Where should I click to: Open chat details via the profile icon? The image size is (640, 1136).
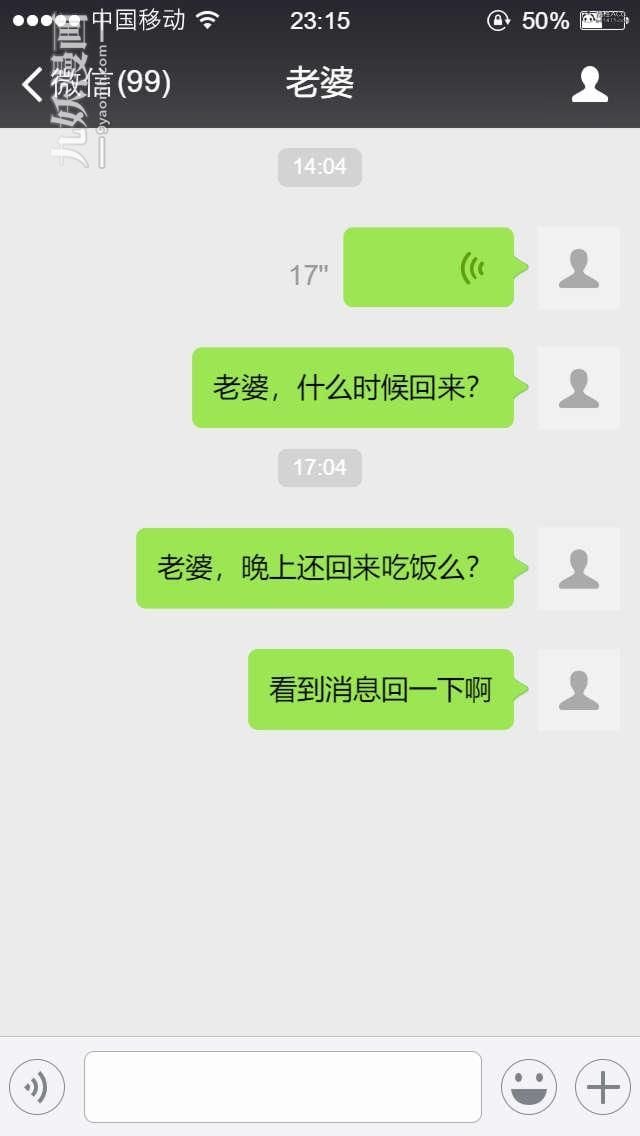coord(589,84)
